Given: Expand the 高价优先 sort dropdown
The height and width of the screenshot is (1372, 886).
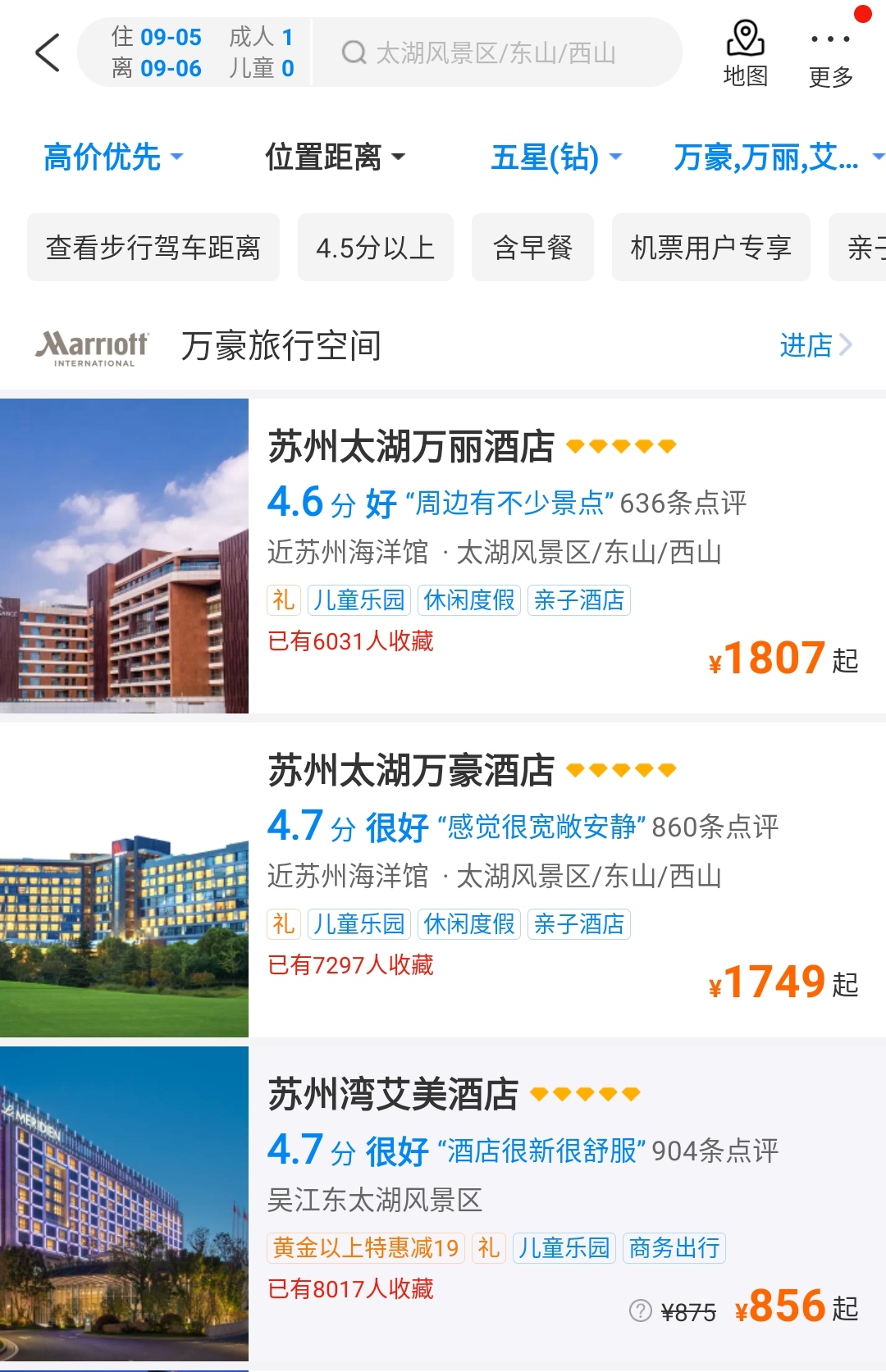Looking at the screenshot, I should pos(112,157).
